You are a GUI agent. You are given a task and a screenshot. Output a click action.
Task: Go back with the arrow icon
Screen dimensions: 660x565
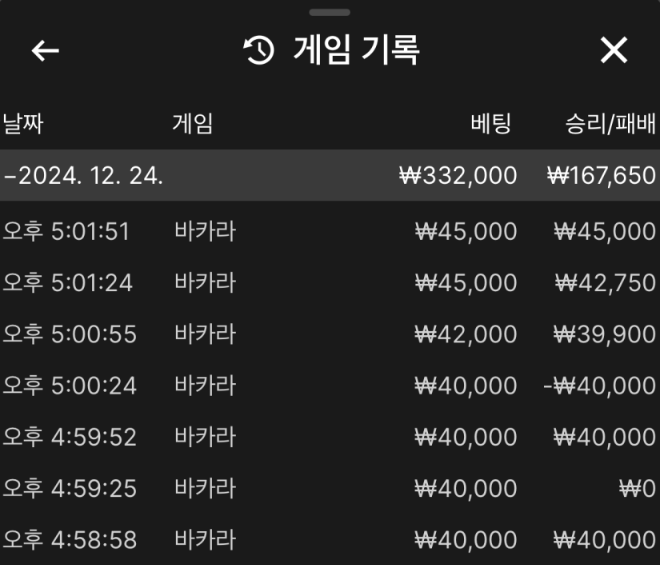pos(45,51)
